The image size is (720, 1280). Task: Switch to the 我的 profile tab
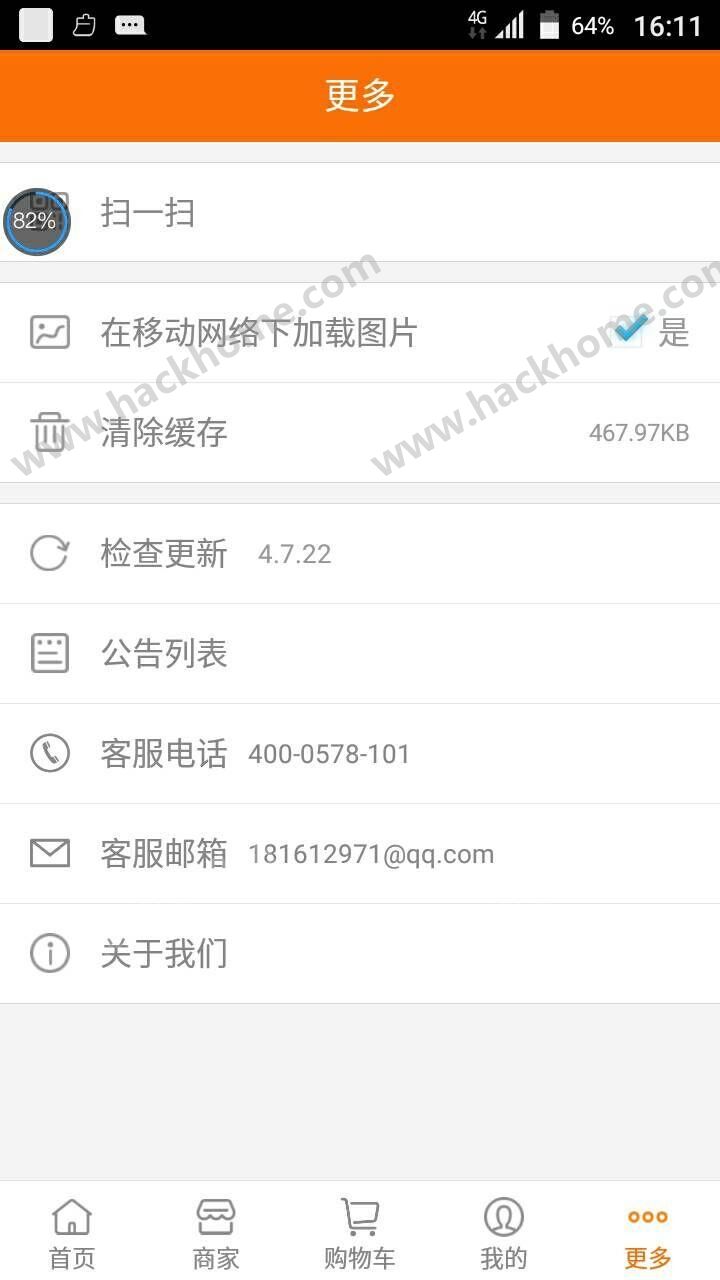pyautogui.click(x=504, y=1234)
